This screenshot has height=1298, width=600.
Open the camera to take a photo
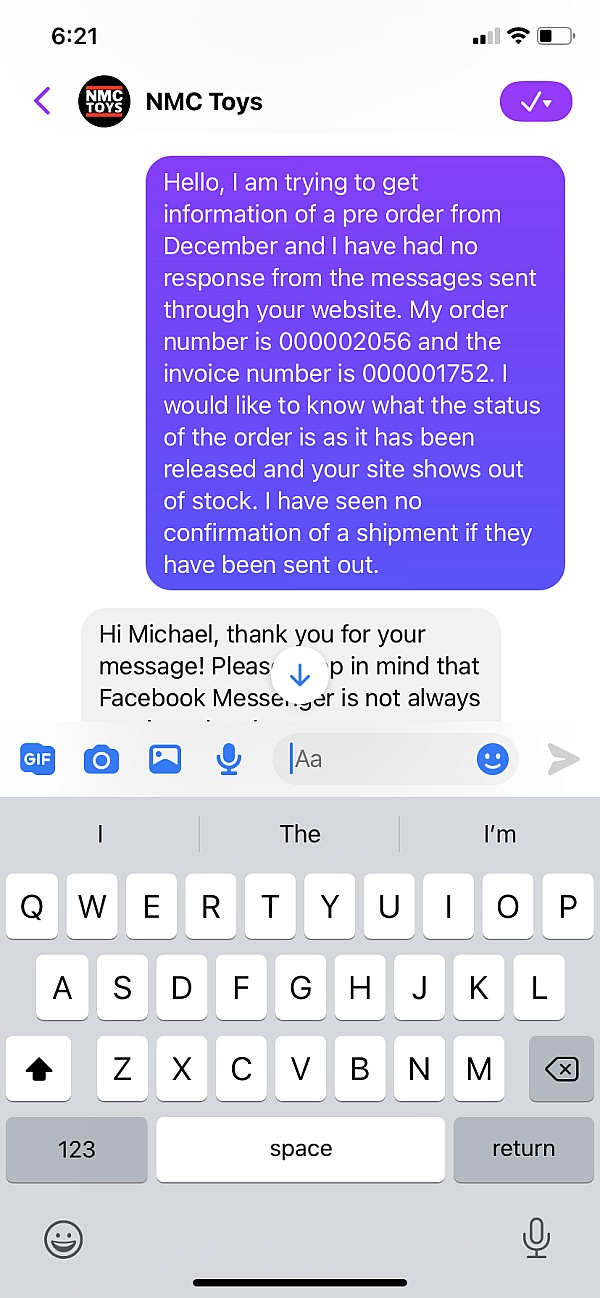click(101, 760)
